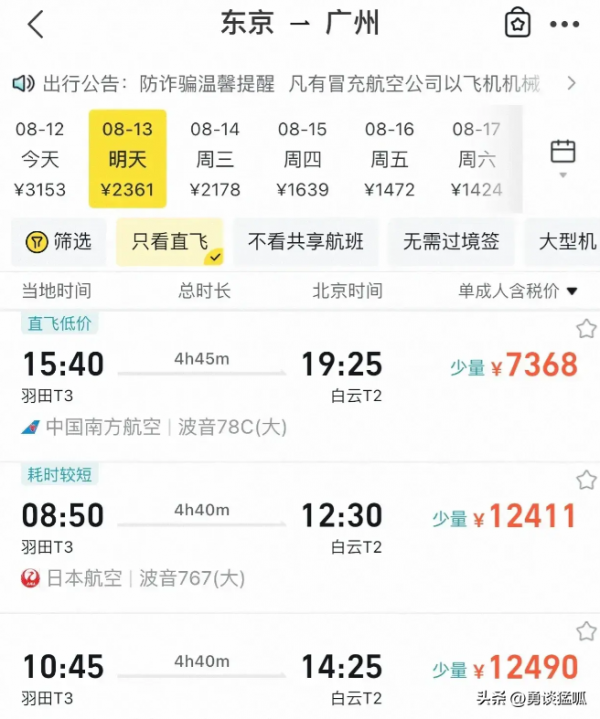Select the 08-17 周六 date

pos(477,158)
